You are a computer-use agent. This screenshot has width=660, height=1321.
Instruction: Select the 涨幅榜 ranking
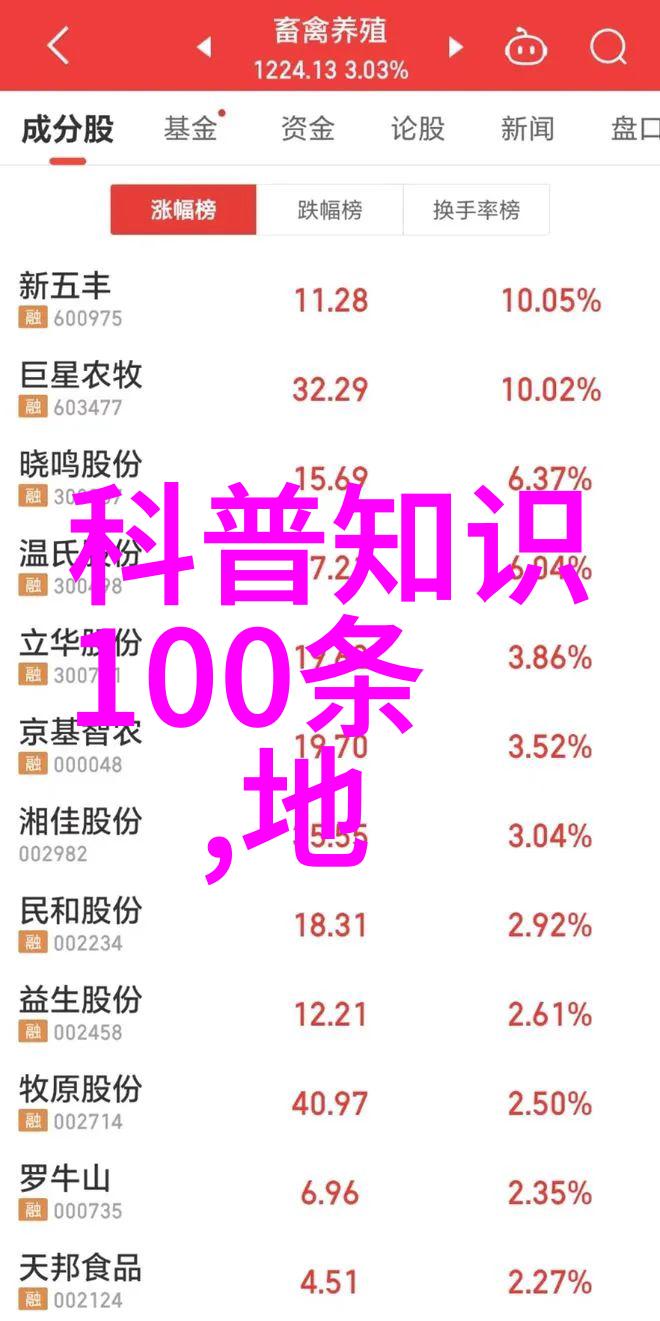click(x=184, y=210)
